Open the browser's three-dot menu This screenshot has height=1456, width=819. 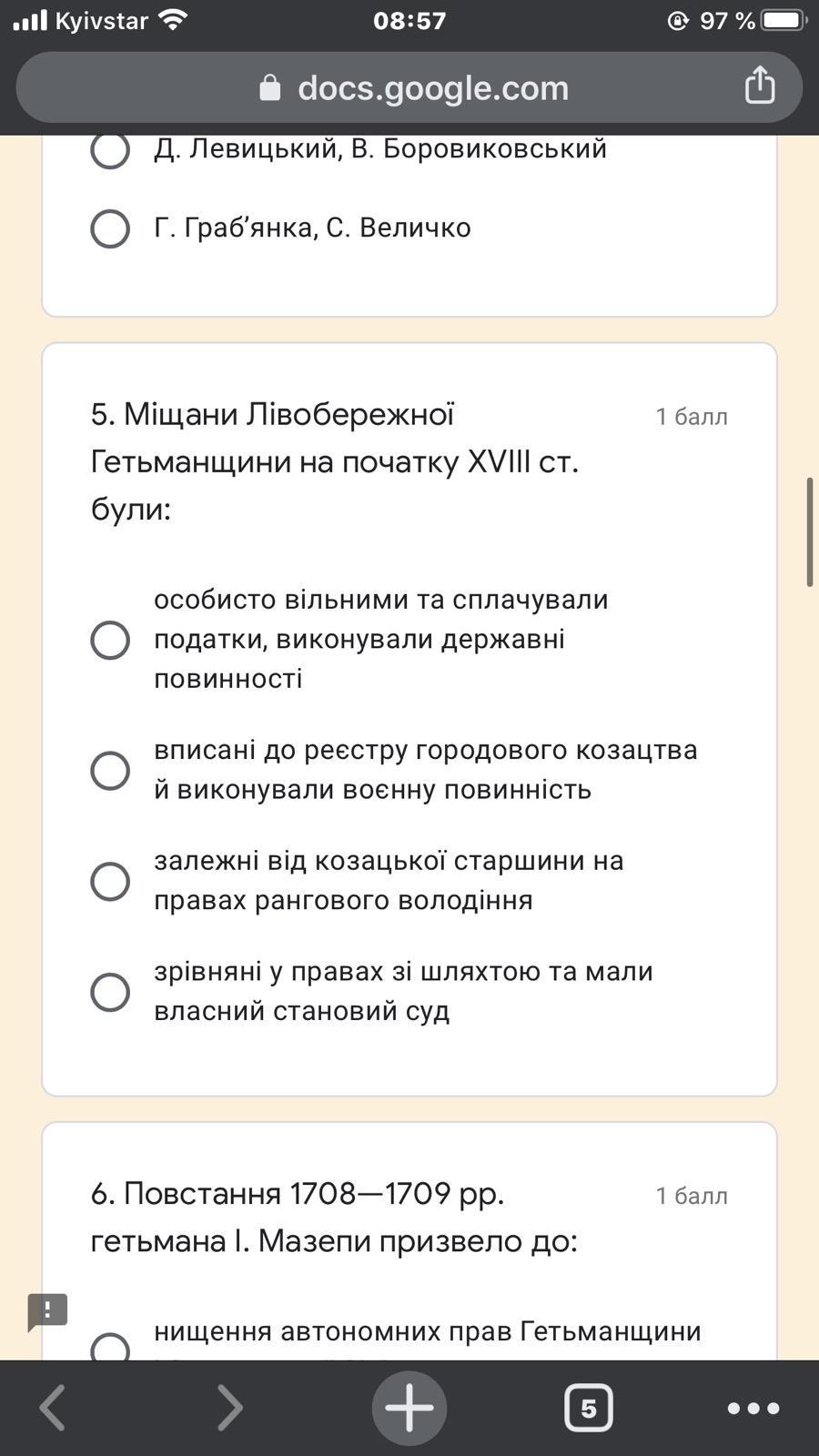(753, 1408)
